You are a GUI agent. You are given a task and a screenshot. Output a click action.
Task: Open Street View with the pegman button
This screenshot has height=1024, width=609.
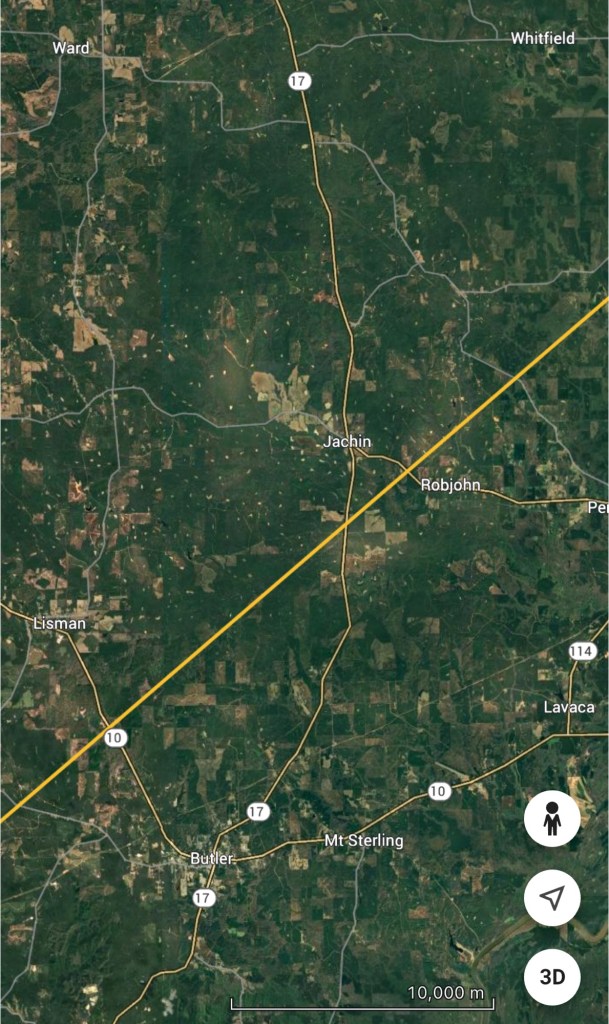(552, 819)
